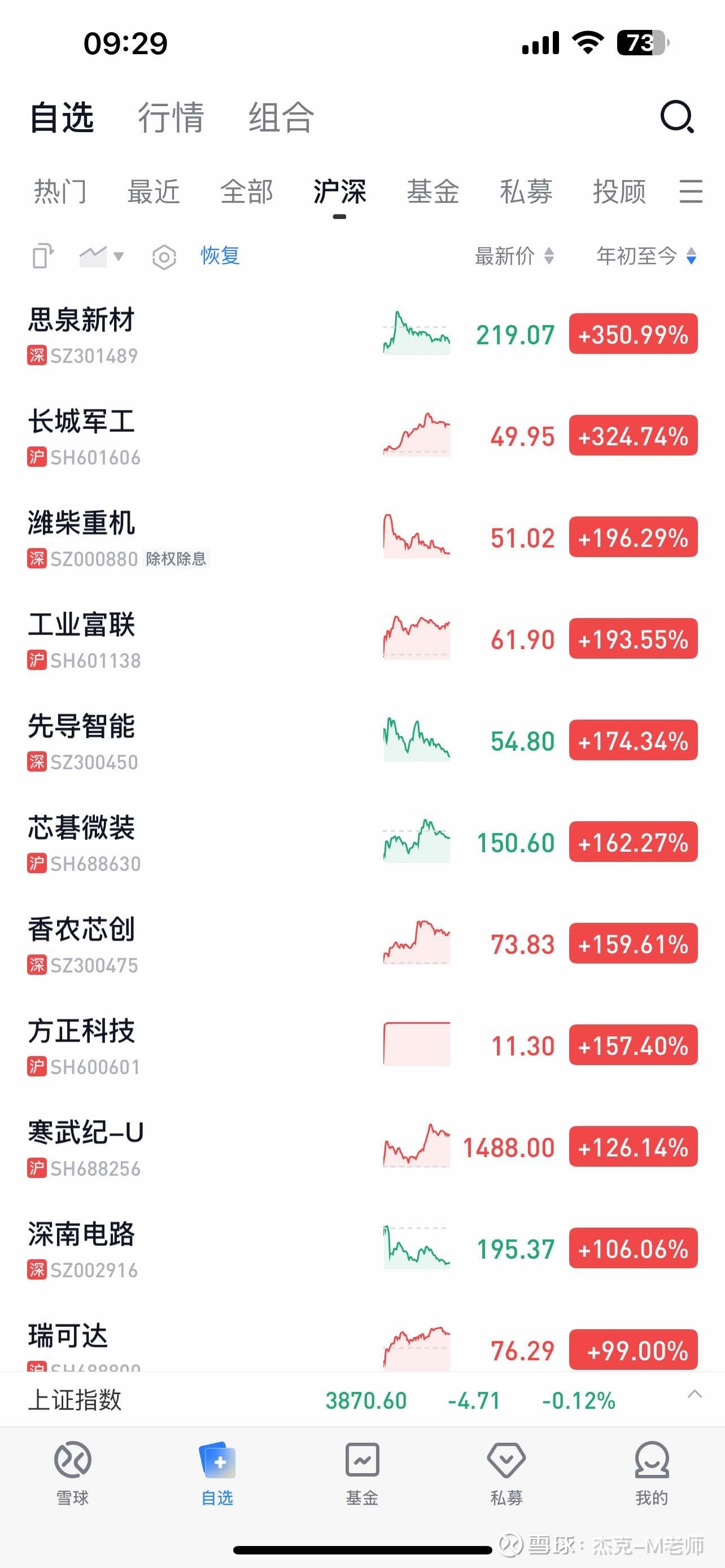Tap the edit watchlist icon
This screenshot has width=725, height=1568.
click(x=43, y=257)
